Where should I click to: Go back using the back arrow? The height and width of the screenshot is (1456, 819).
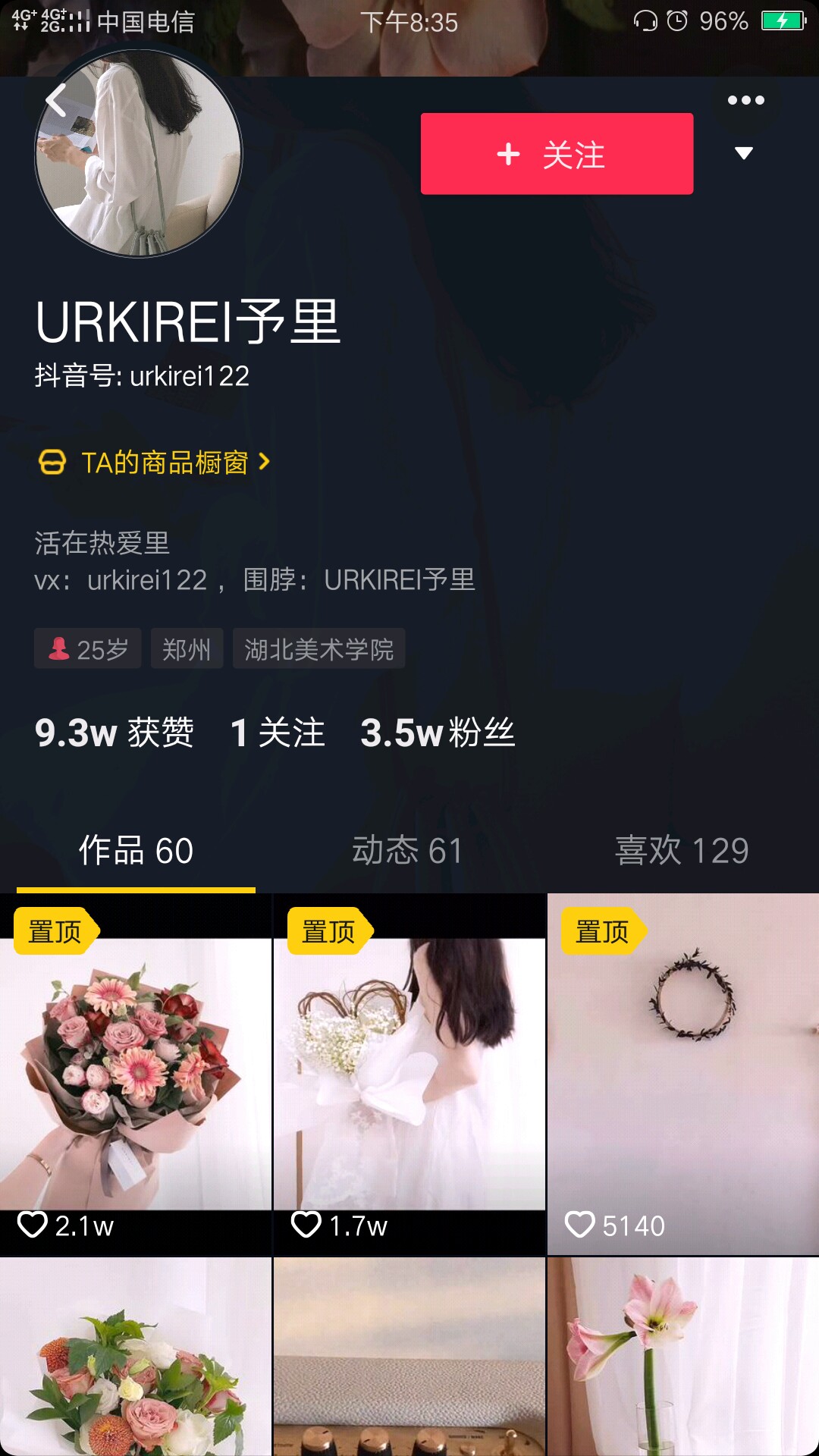tap(56, 100)
